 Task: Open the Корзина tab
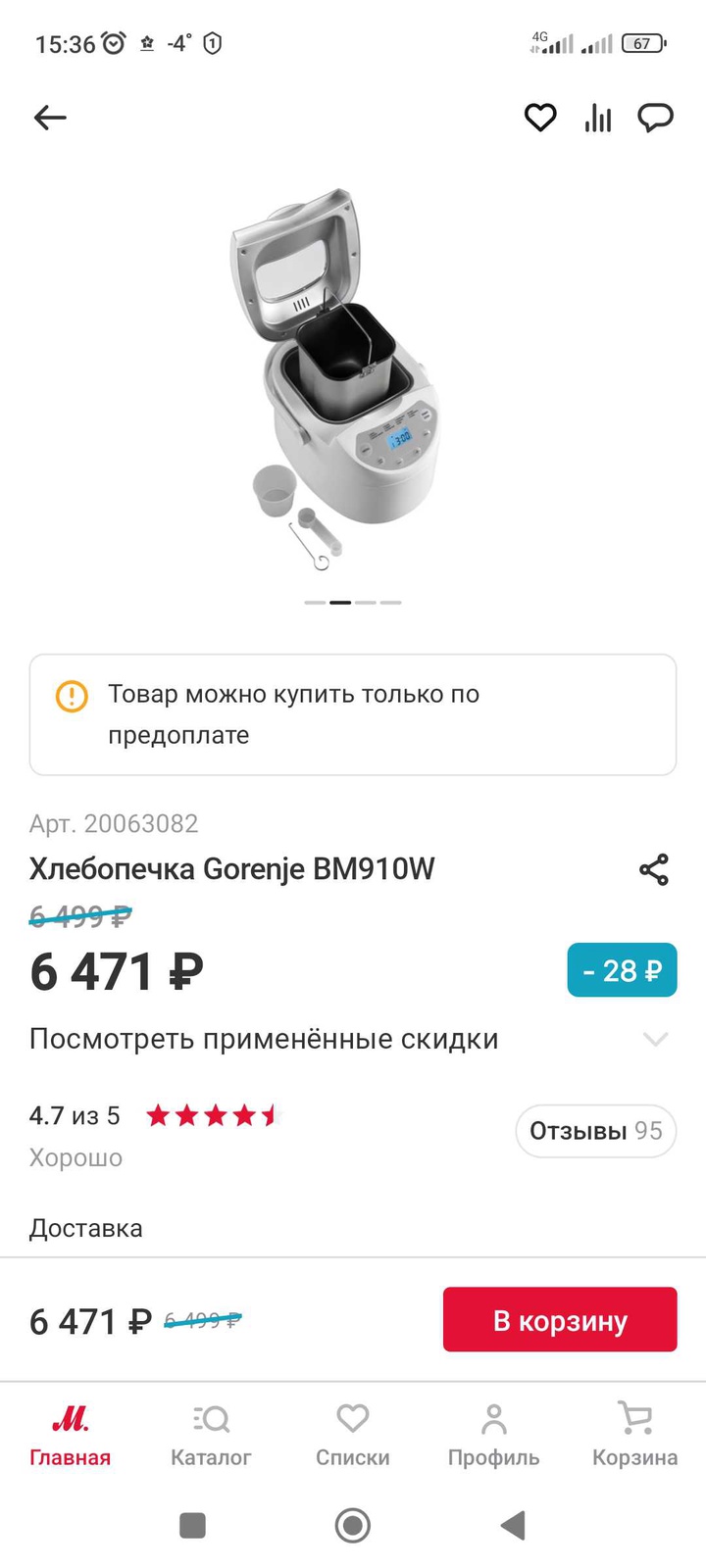click(634, 1435)
